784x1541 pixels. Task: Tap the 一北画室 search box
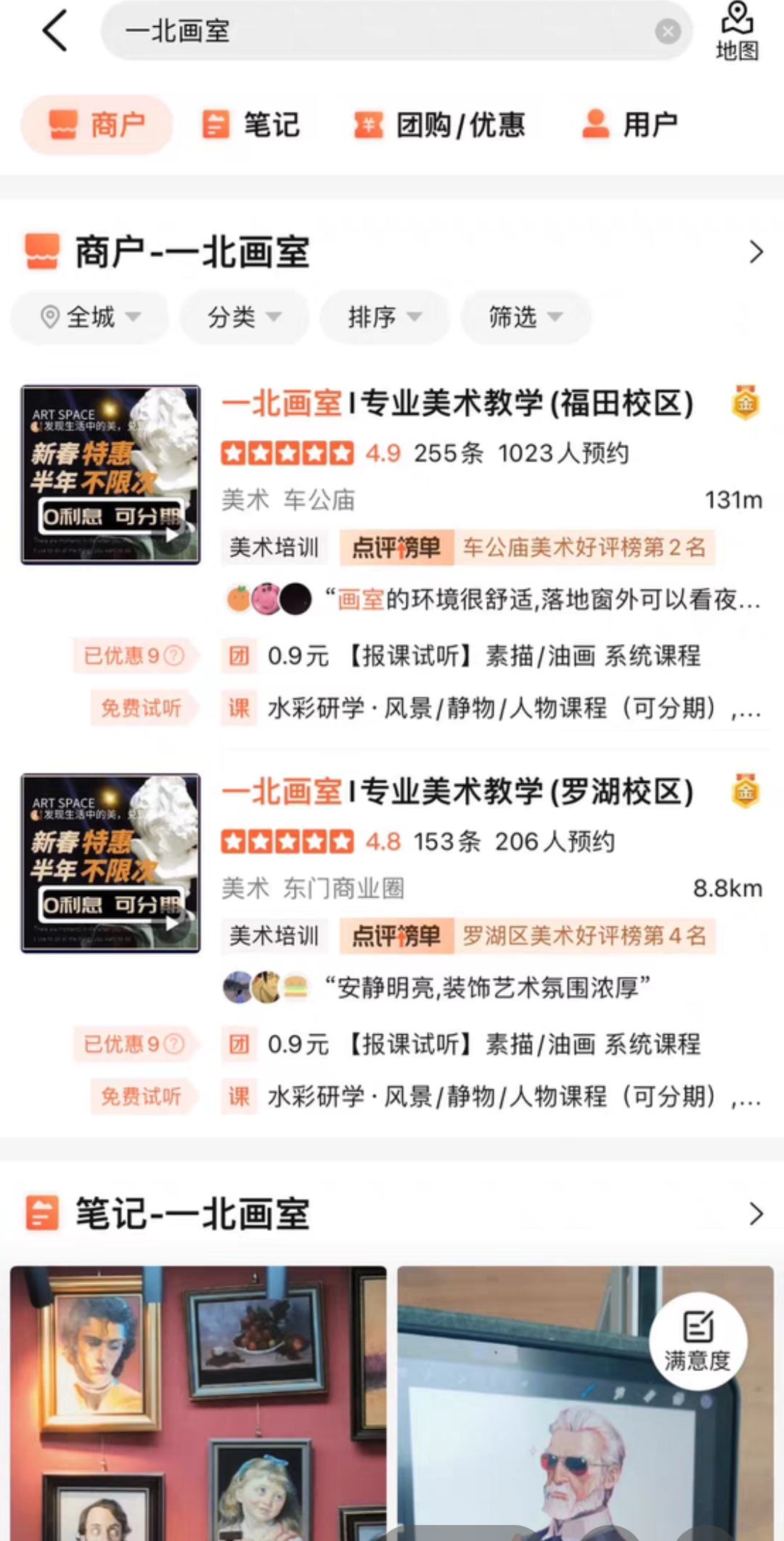click(377, 31)
